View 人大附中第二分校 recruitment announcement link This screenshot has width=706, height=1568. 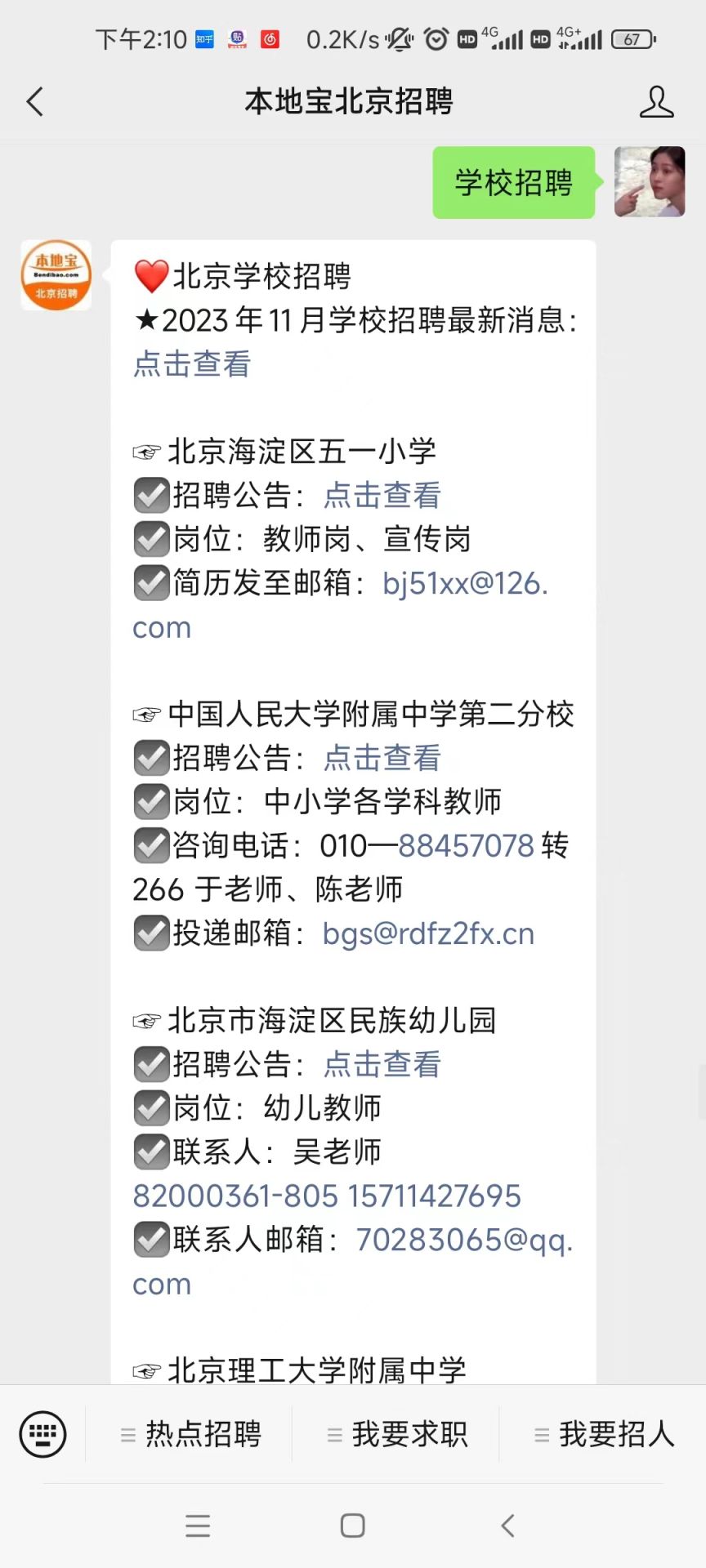[382, 758]
